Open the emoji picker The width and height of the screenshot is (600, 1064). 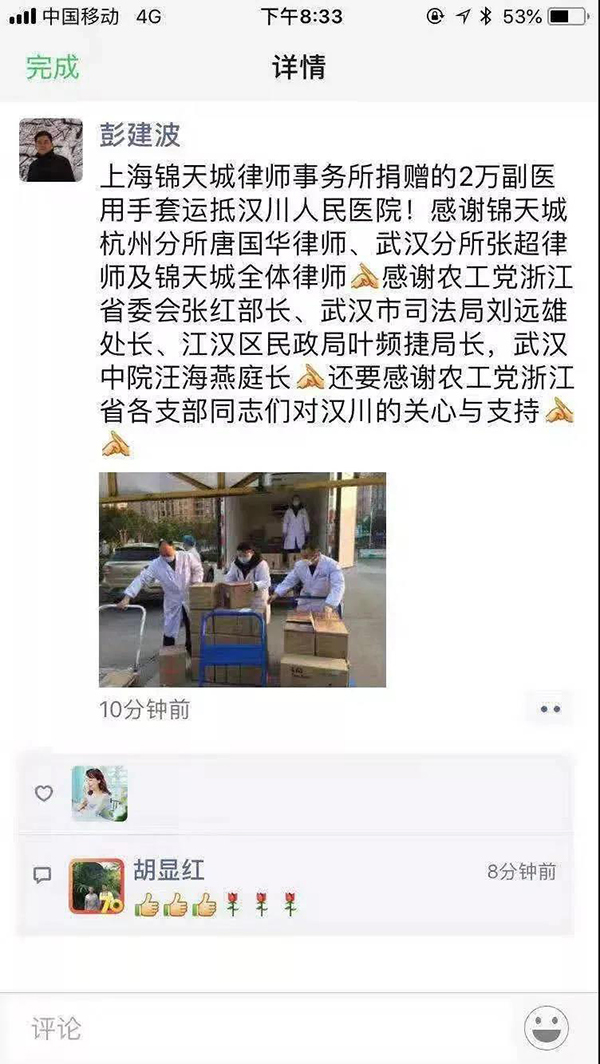(x=546, y=1028)
